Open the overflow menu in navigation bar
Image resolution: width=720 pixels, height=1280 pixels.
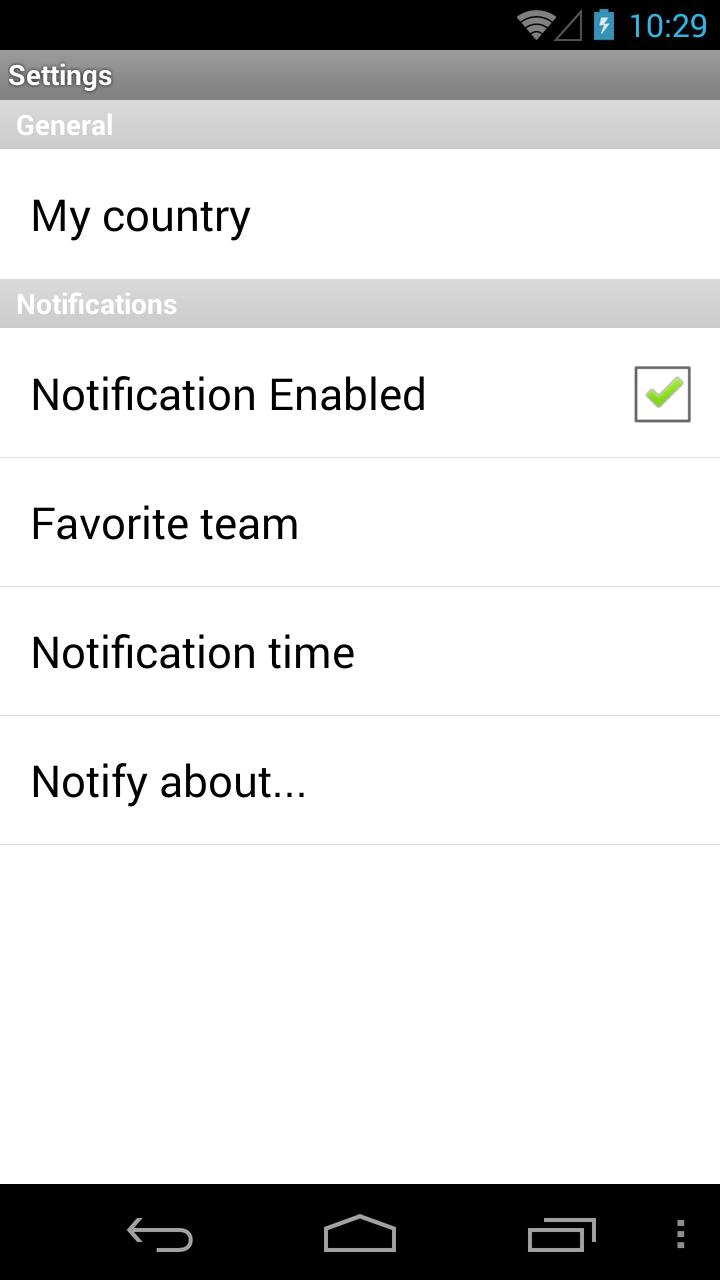(680, 1234)
